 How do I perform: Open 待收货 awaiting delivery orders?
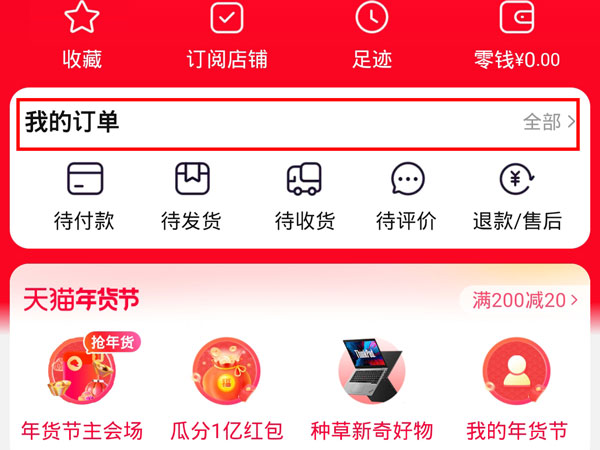[304, 197]
